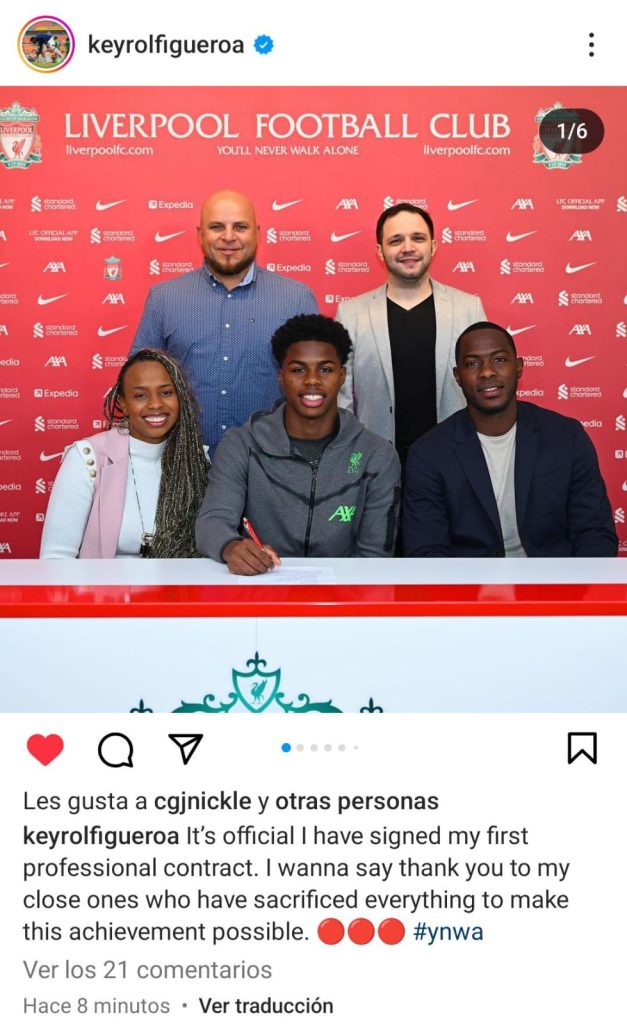627x1024 pixels.
Task: Unlike the post with the red heart
Action: point(45,748)
